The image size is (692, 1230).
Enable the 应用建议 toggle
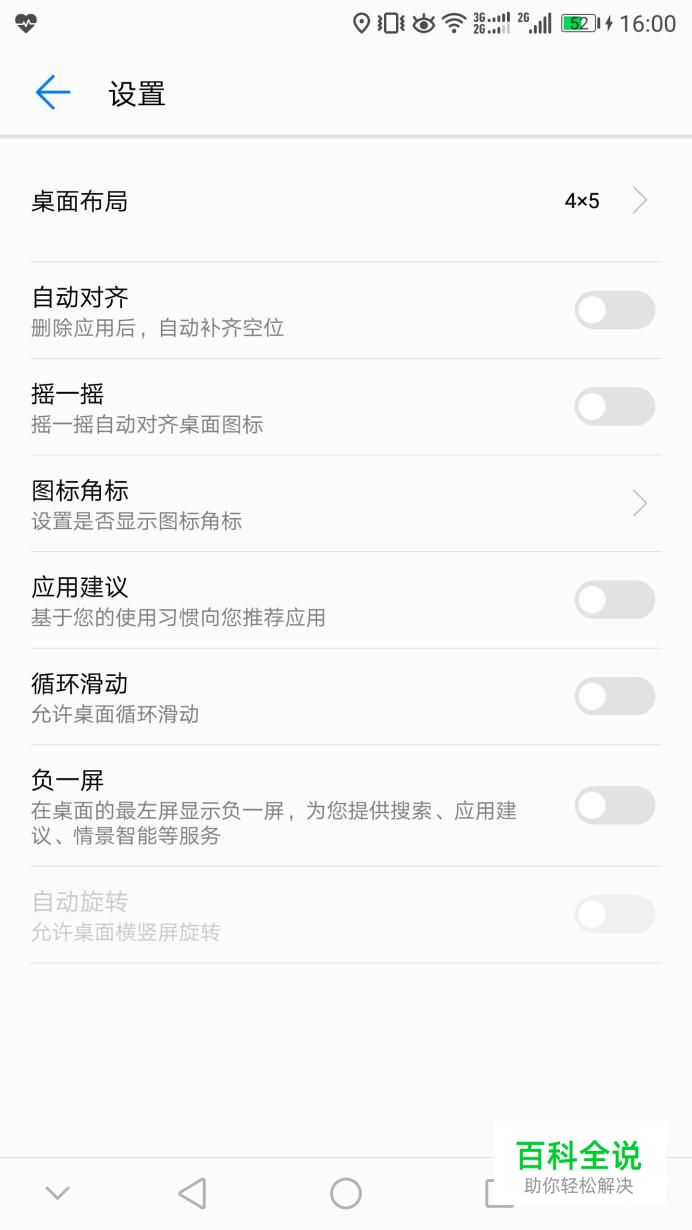pyautogui.click(x=614, y=600)
